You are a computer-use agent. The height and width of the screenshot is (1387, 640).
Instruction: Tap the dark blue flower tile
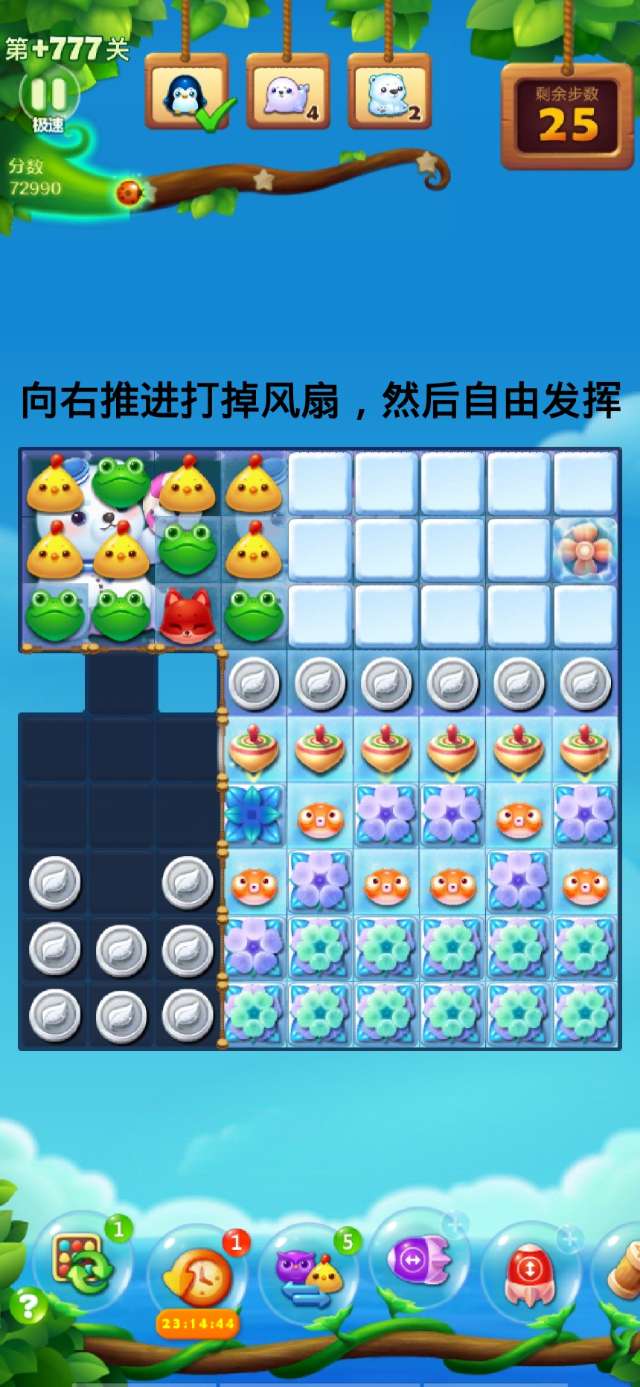tap(254, 815)
